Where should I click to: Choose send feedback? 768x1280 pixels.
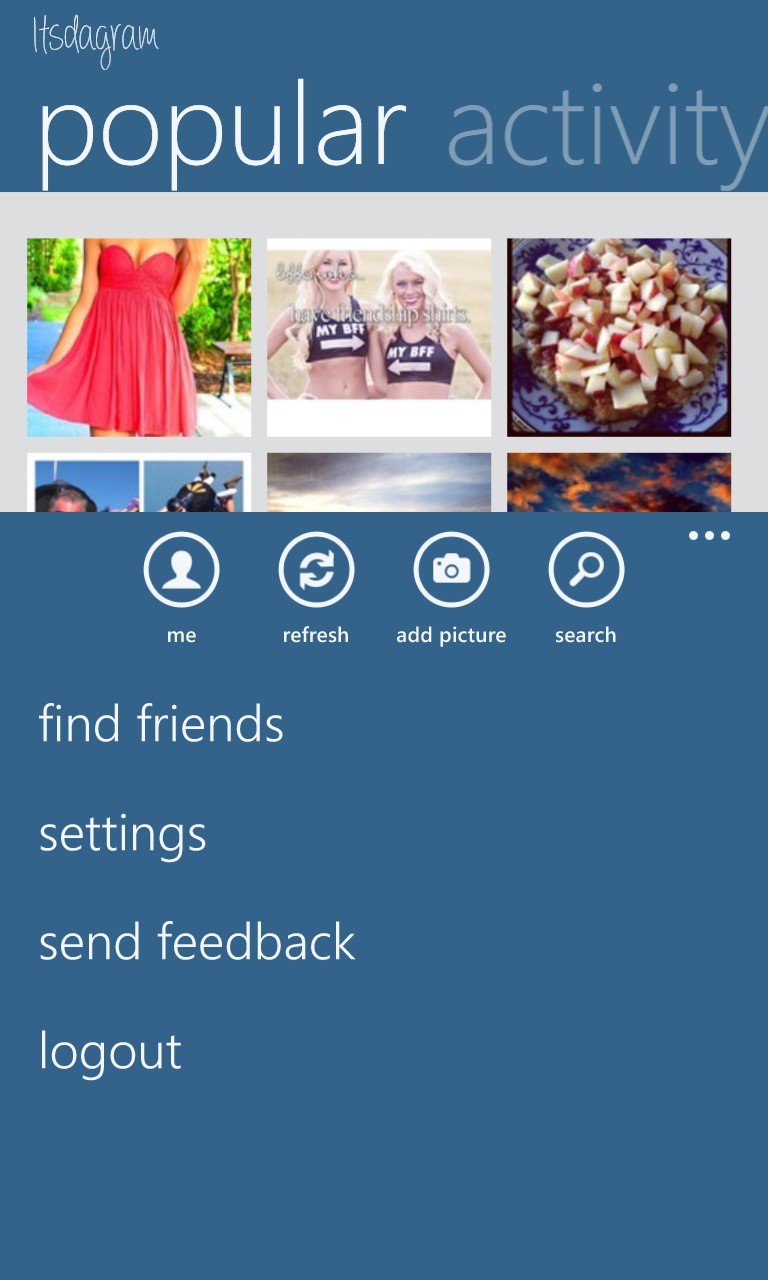pos(197,942)
